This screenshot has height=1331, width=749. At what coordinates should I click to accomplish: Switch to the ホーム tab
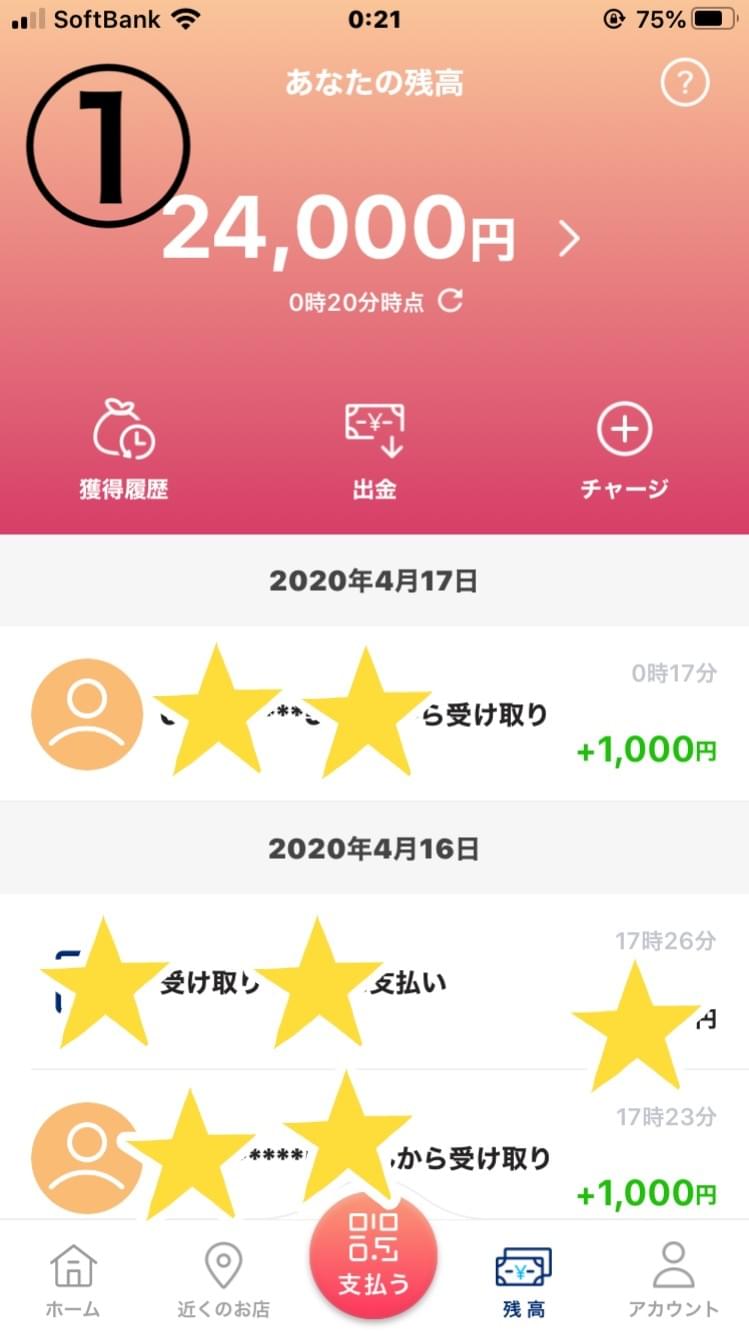[x=73, y=1280]
